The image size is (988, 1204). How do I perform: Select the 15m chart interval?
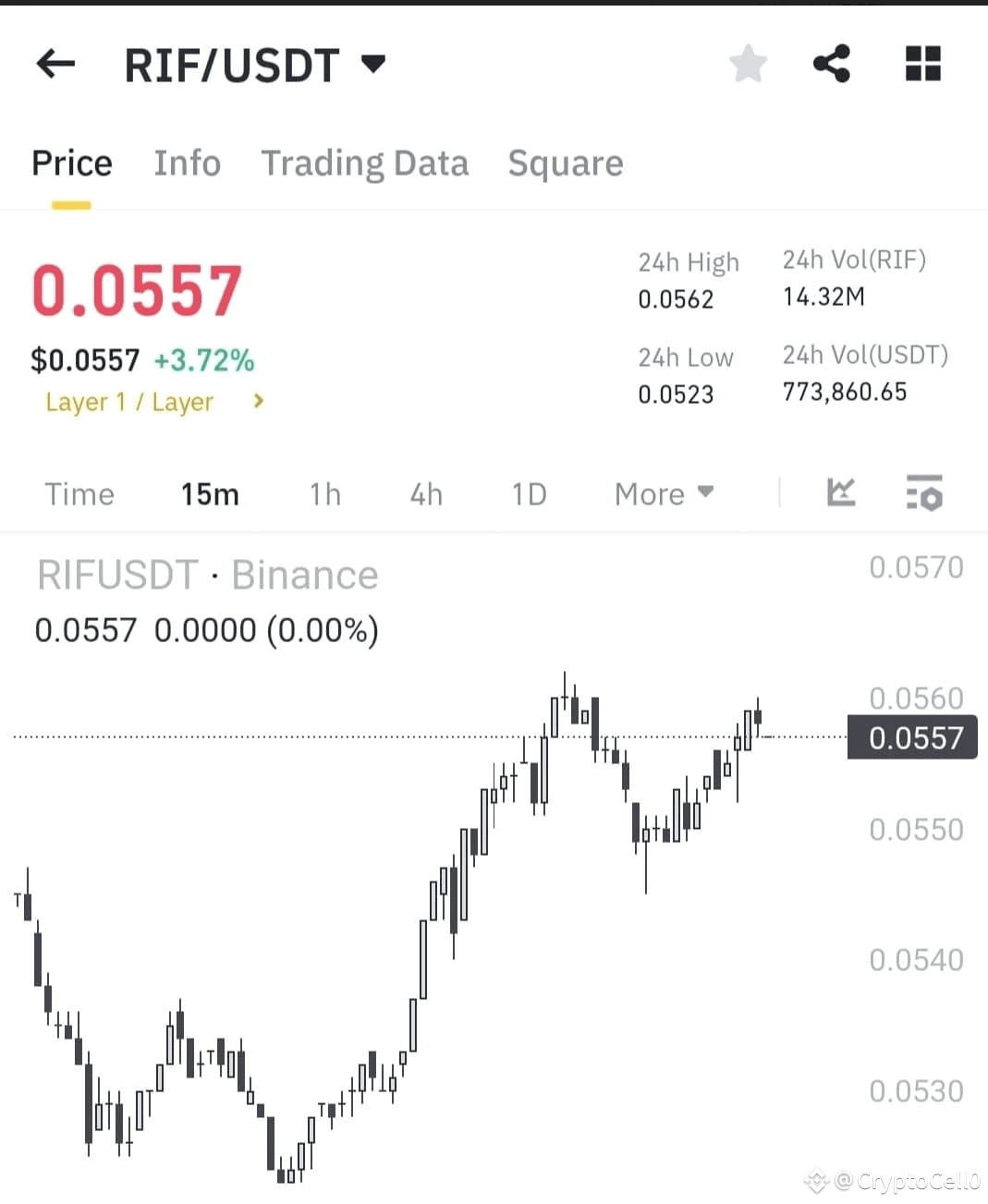pyautogui.click(x=210, y=494)
